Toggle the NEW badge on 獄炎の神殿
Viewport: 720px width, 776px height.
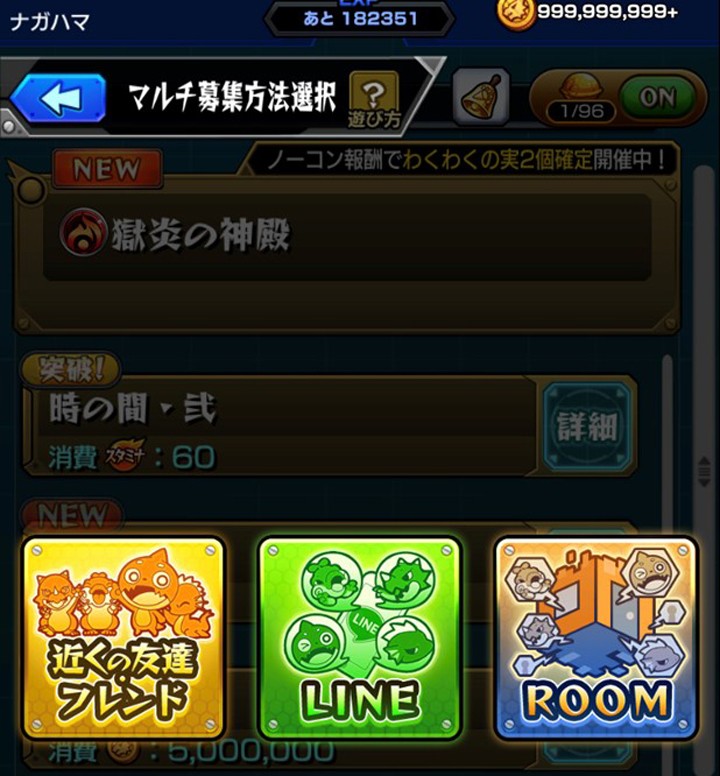[108, 169]
